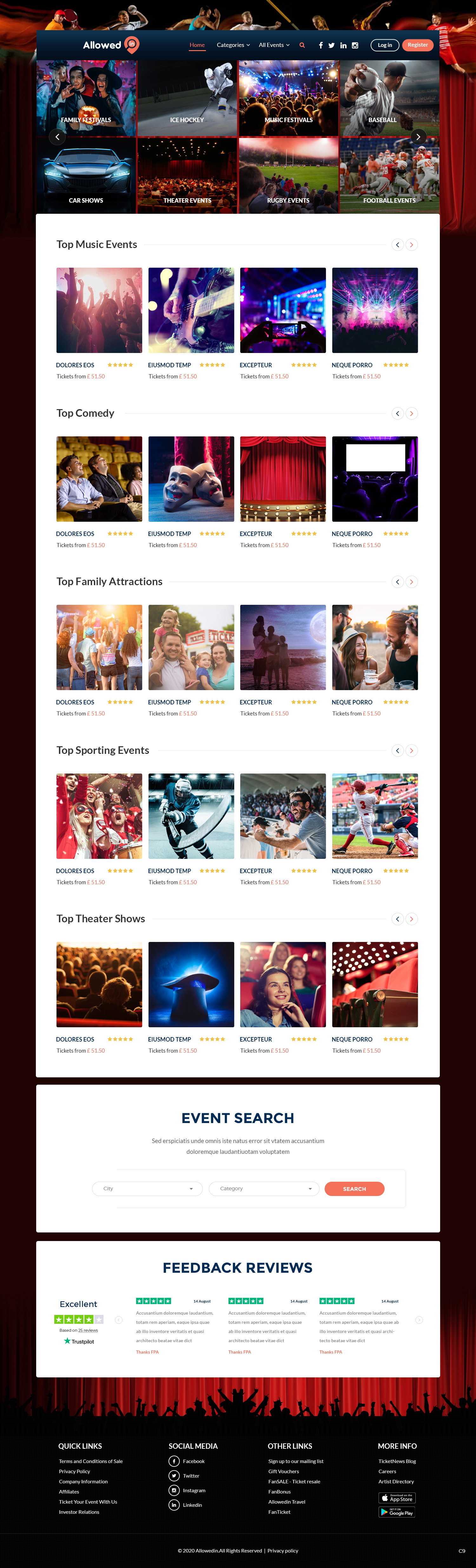Tap the Register button
This screenshot has height=1568, width=476.
[x=418, y=45]
